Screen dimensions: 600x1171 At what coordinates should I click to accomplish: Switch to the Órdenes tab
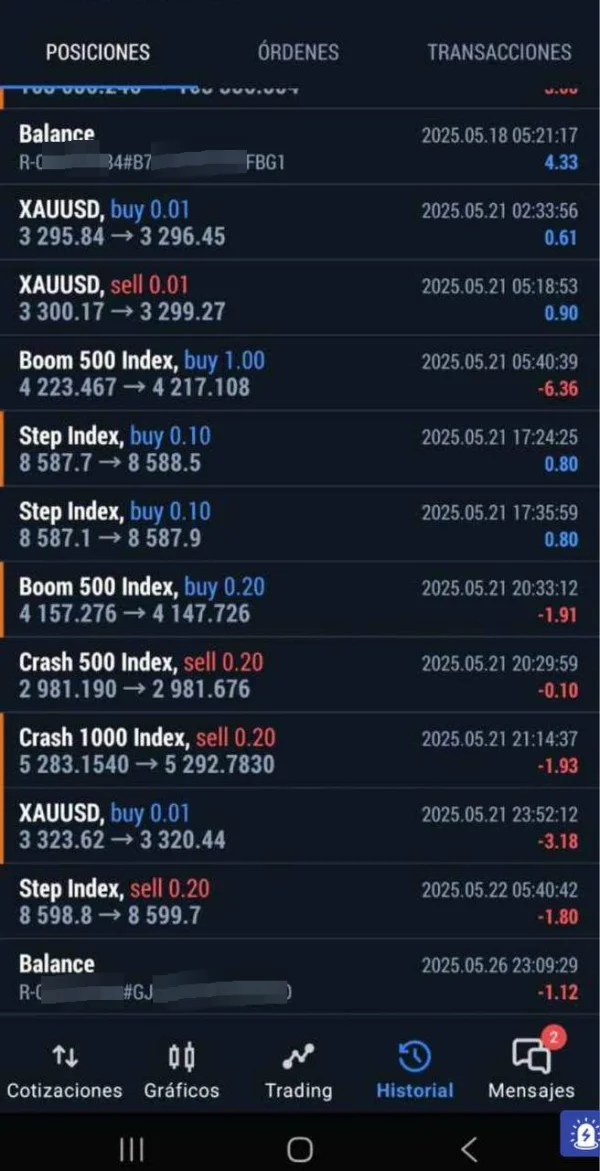point(298,52)
